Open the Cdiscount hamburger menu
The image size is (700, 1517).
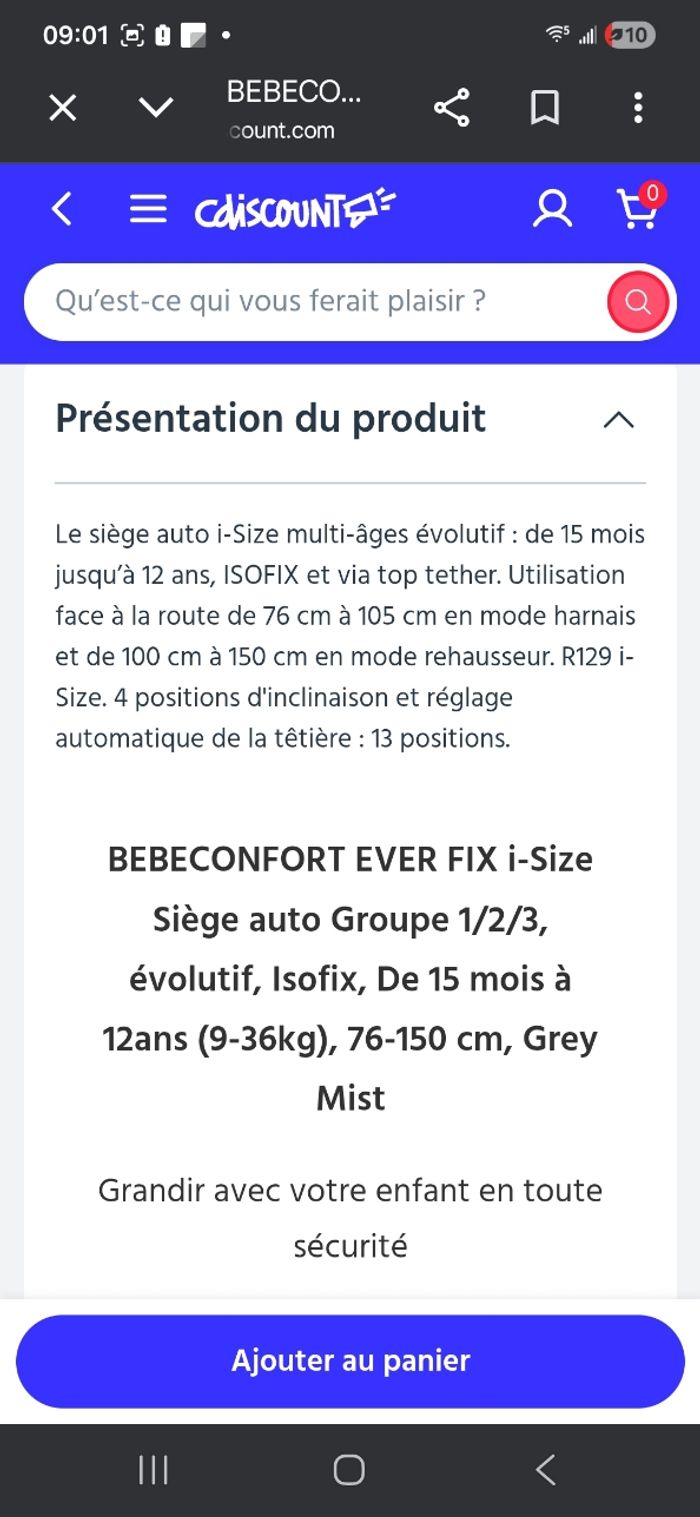pos(148,209)
